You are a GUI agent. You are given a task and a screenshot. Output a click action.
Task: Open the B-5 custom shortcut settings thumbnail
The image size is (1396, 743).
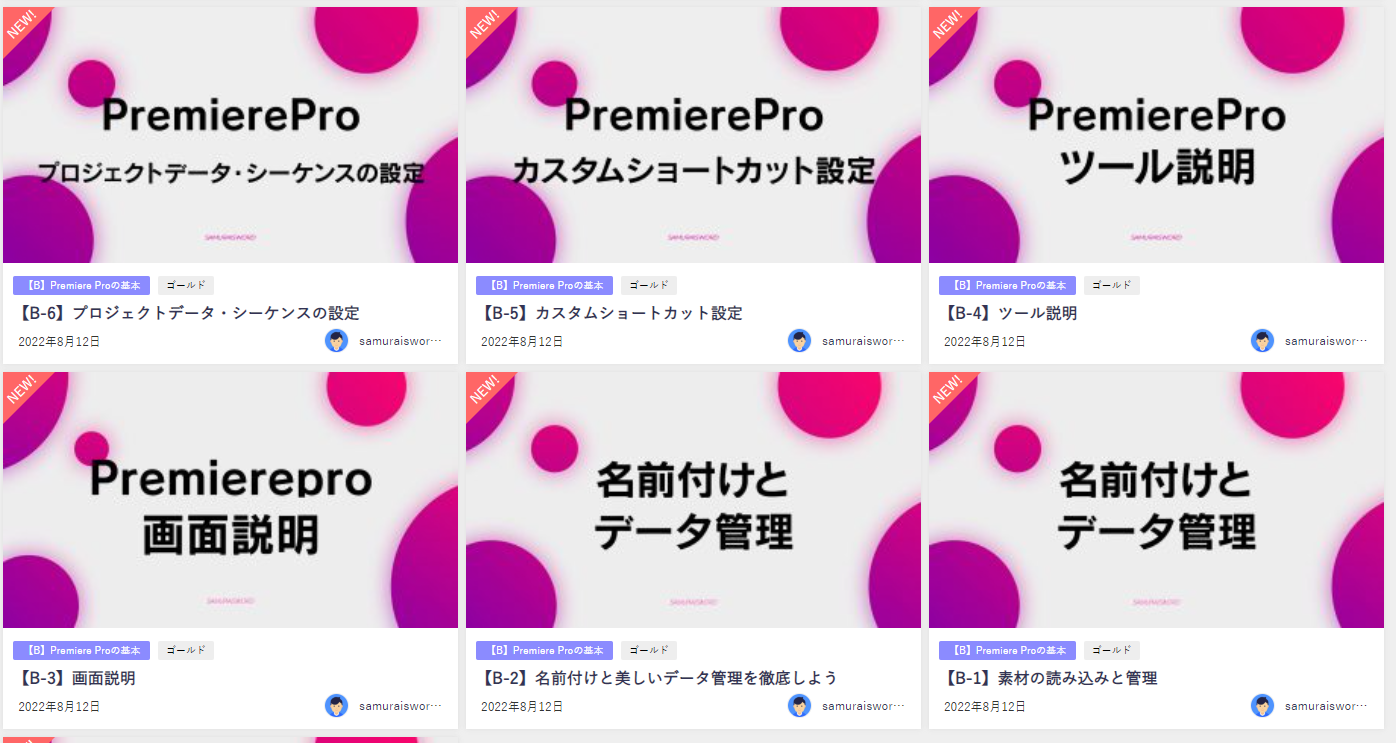(x=693, y=135)
